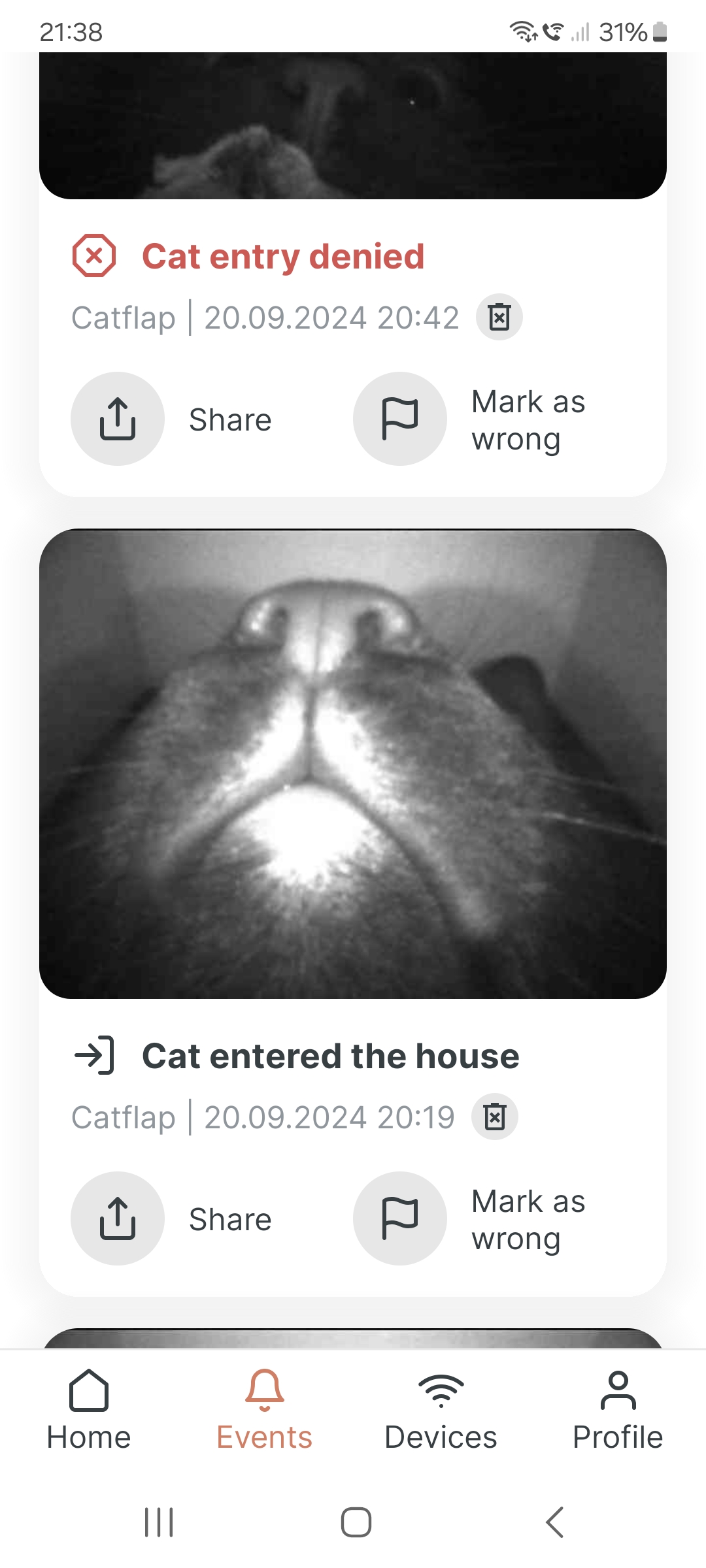The width and height of the screenshot is (706, 1568).
Task: Go to the Home tab
Action: tap(89, 1411)
